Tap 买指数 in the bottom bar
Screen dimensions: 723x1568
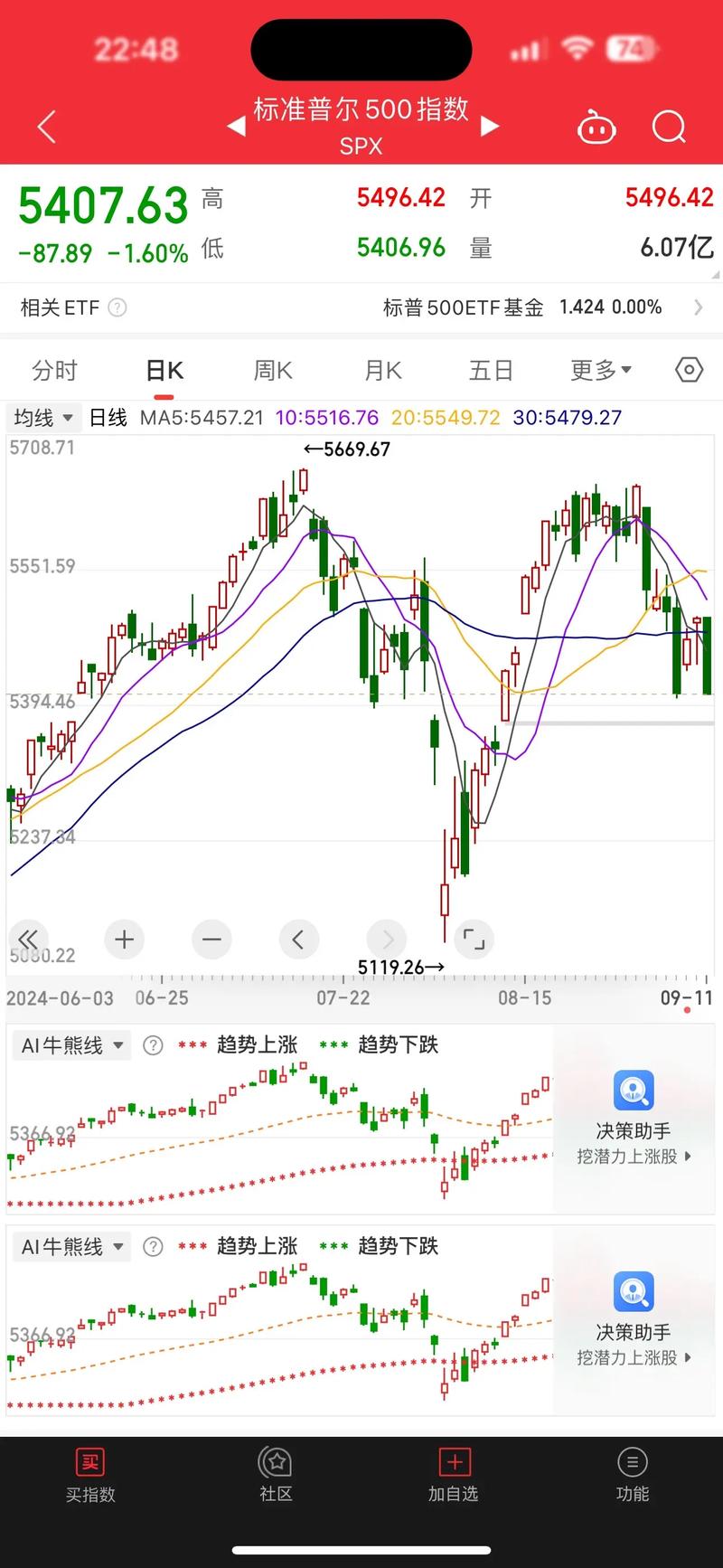pos(90,1475)
